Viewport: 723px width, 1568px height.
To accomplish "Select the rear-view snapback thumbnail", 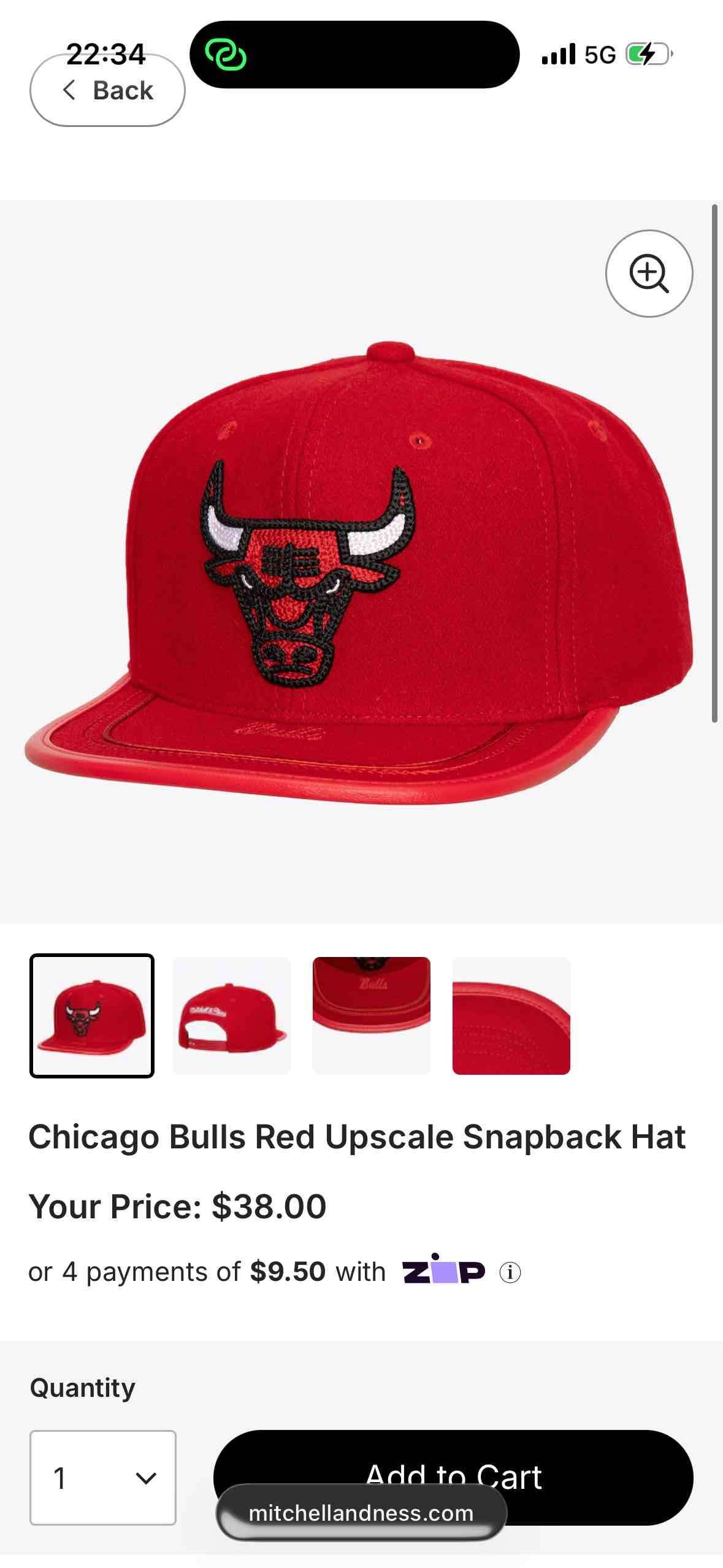I will point(231,1016).
